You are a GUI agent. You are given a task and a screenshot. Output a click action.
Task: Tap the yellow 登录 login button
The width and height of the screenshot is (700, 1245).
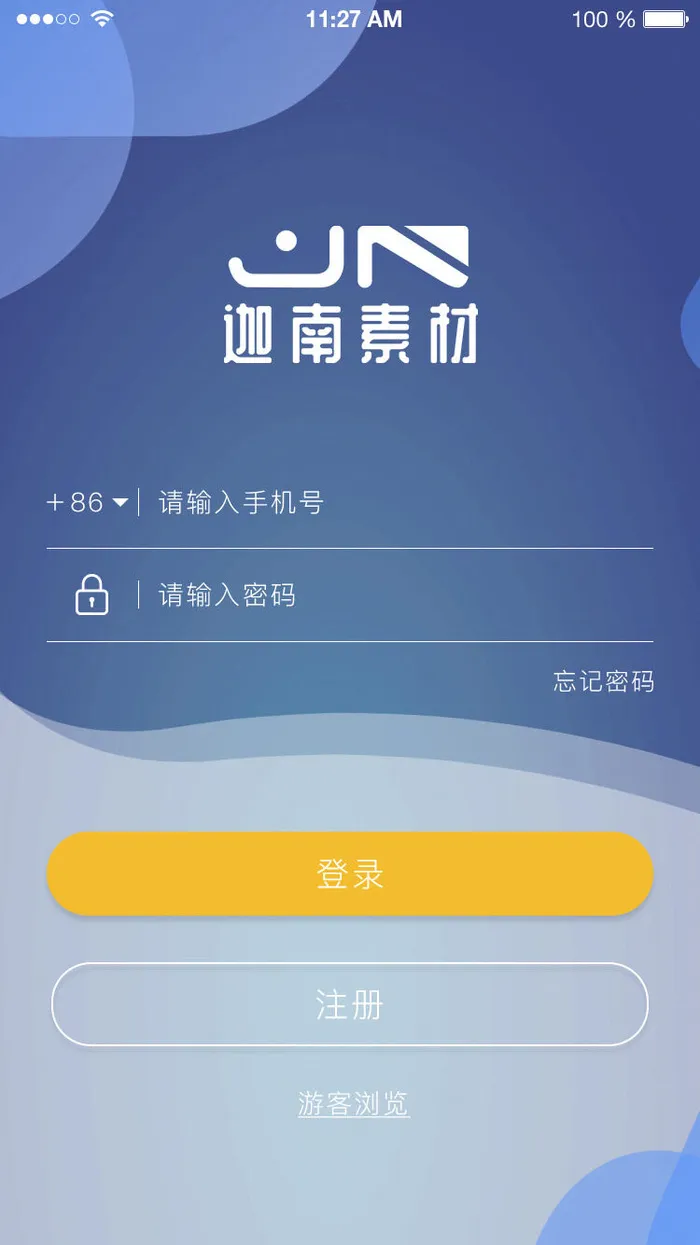[350, 874]
